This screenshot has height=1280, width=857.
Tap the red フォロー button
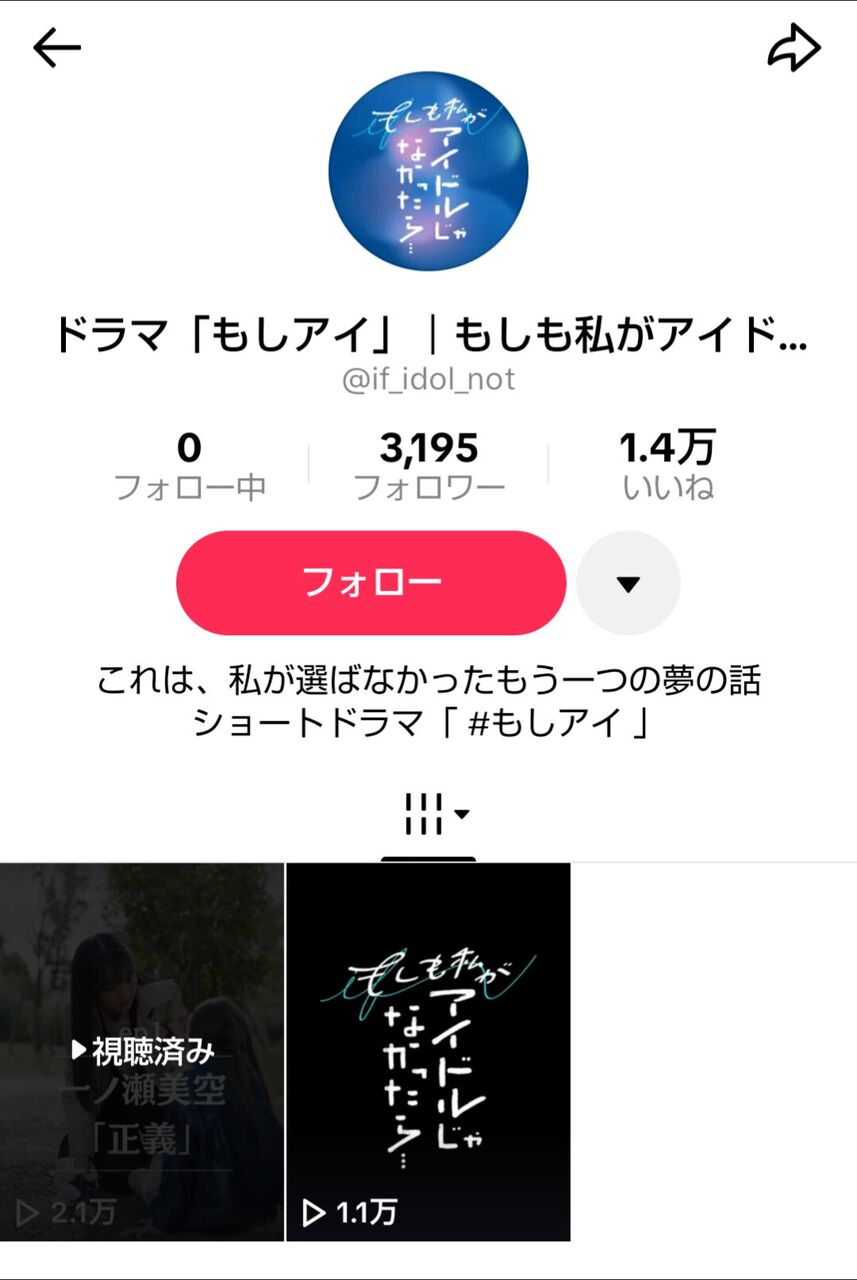(x=371, y=583)
